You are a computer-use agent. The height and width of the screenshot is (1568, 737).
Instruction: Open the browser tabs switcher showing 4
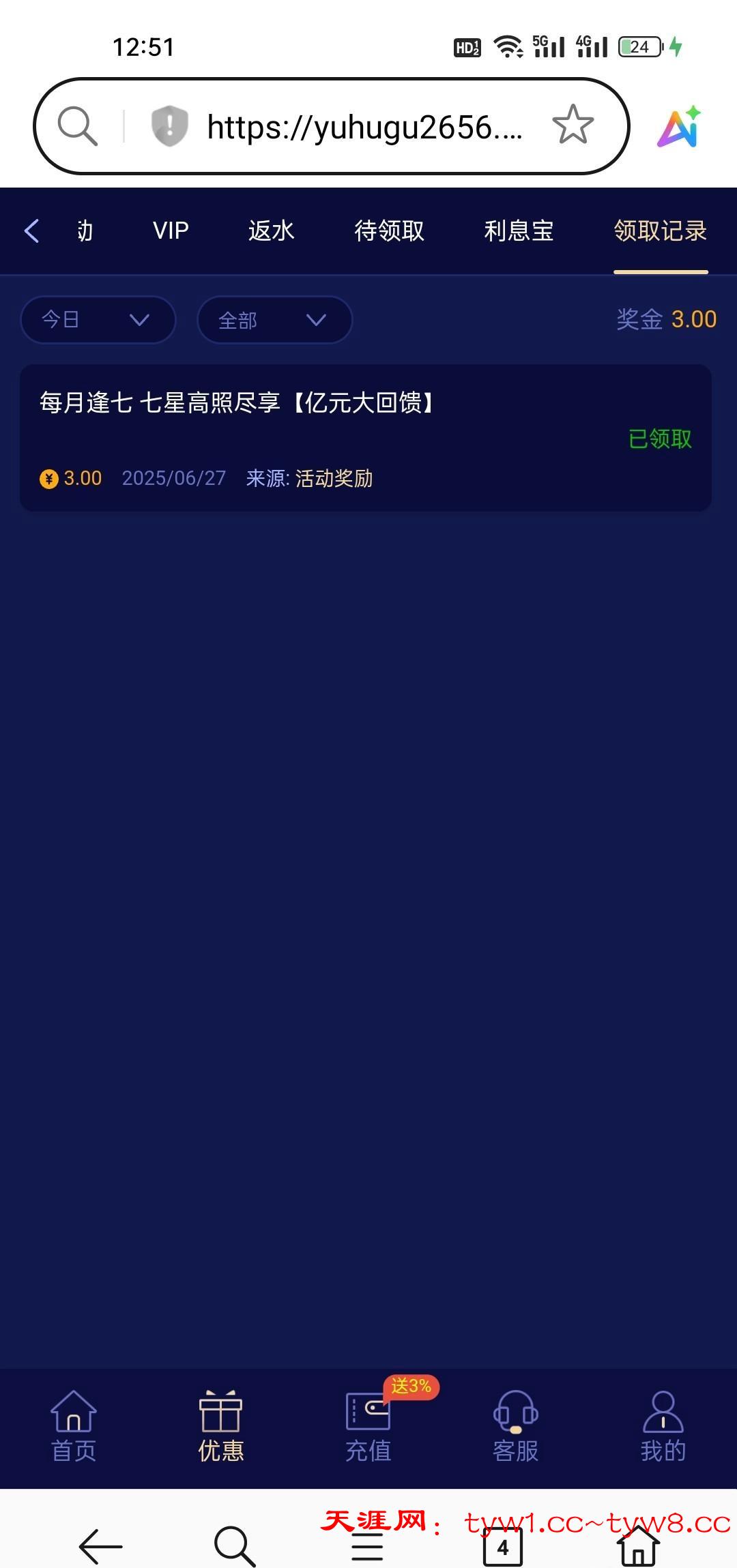coord(503,1547)
